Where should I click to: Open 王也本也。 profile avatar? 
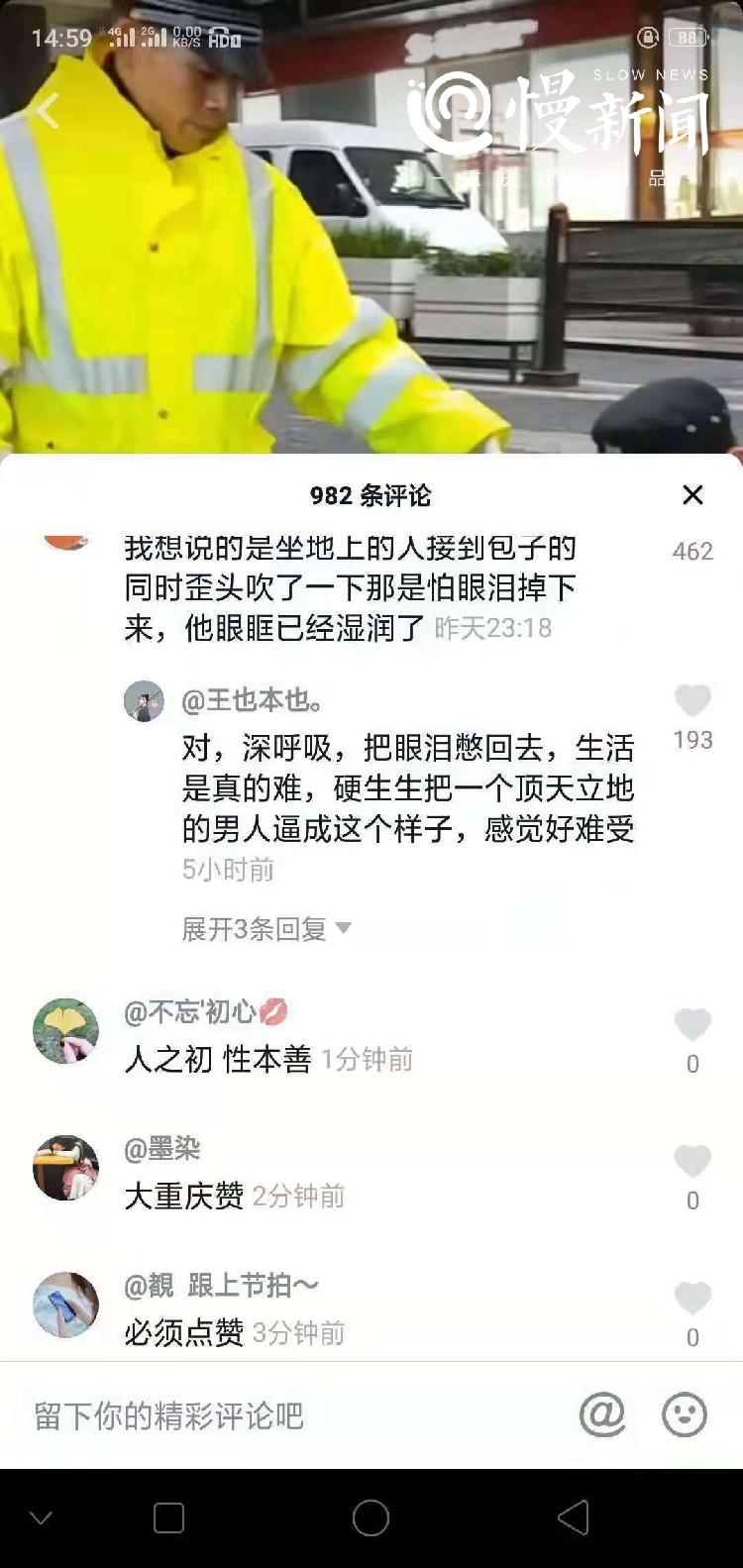[x=144, y=701]
